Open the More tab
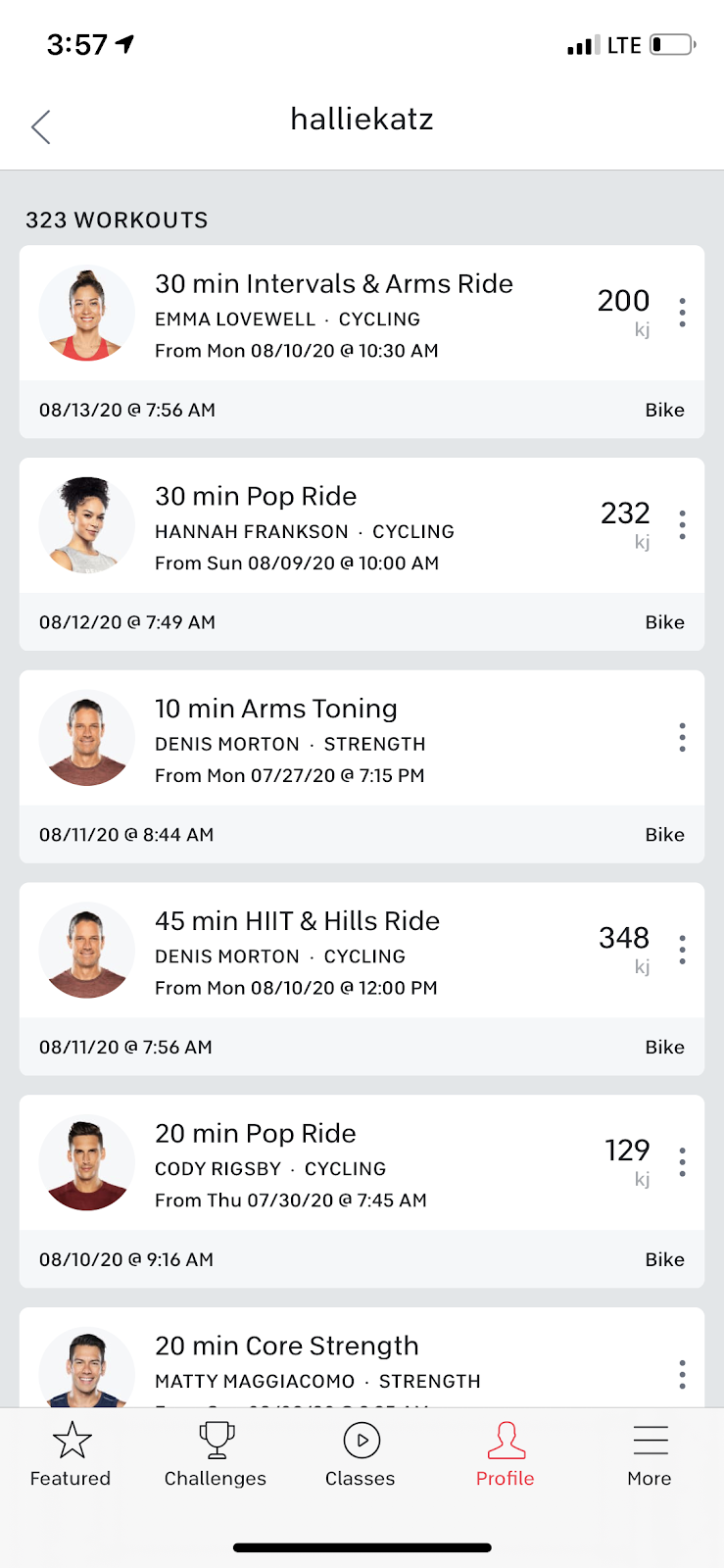Viewport: 724px width, 1568px height. click(650, 1455)
